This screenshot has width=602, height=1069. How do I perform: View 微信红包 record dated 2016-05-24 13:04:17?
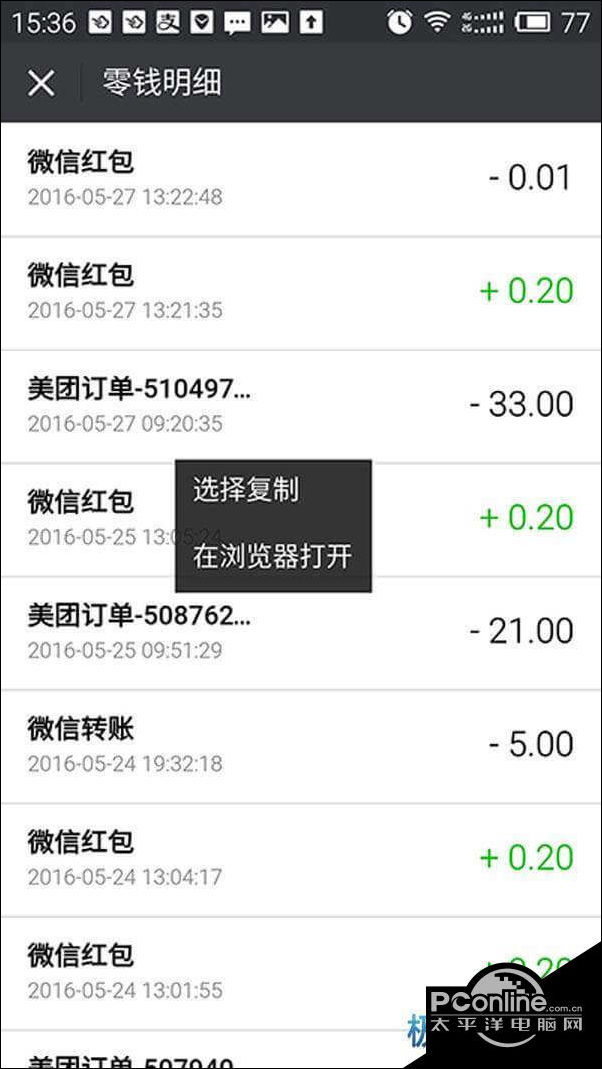tap(300, 858)
